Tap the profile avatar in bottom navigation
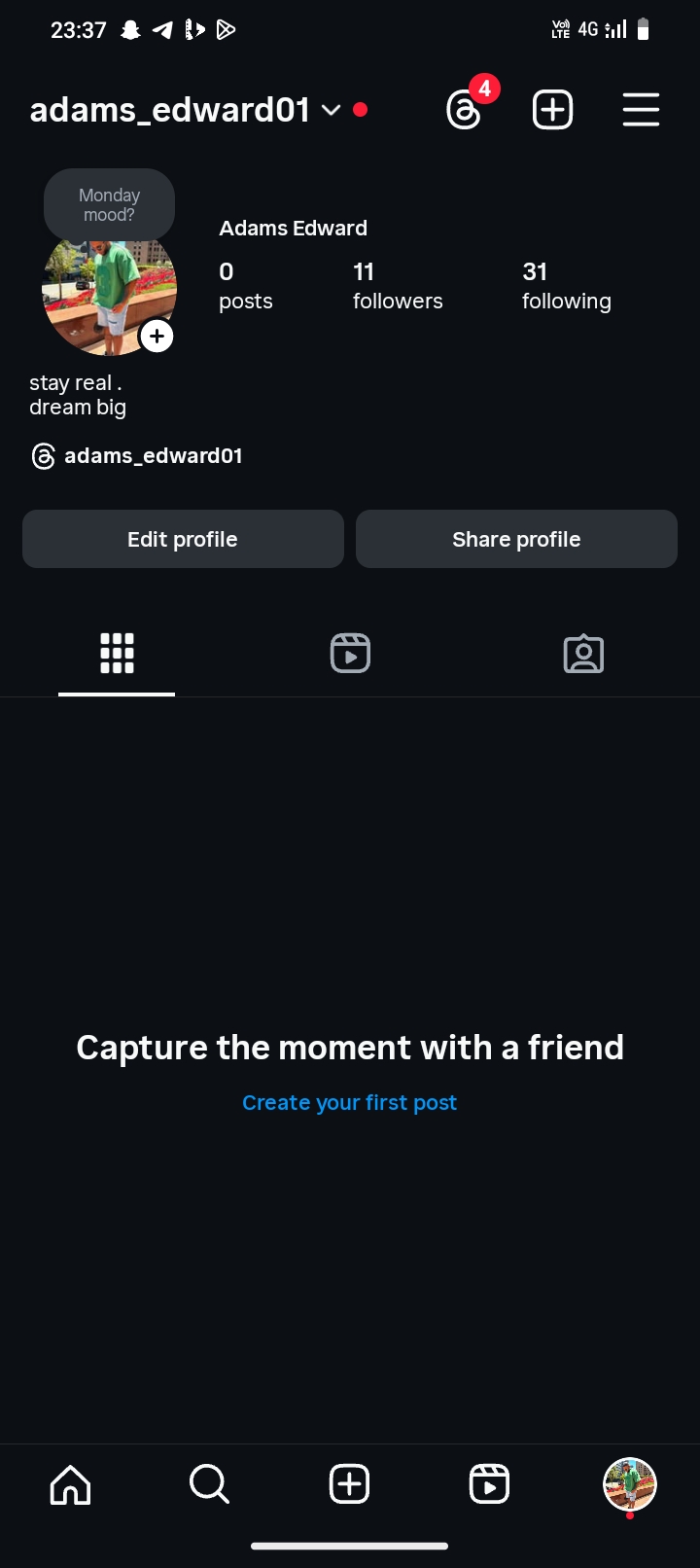 click(630, 1484)
